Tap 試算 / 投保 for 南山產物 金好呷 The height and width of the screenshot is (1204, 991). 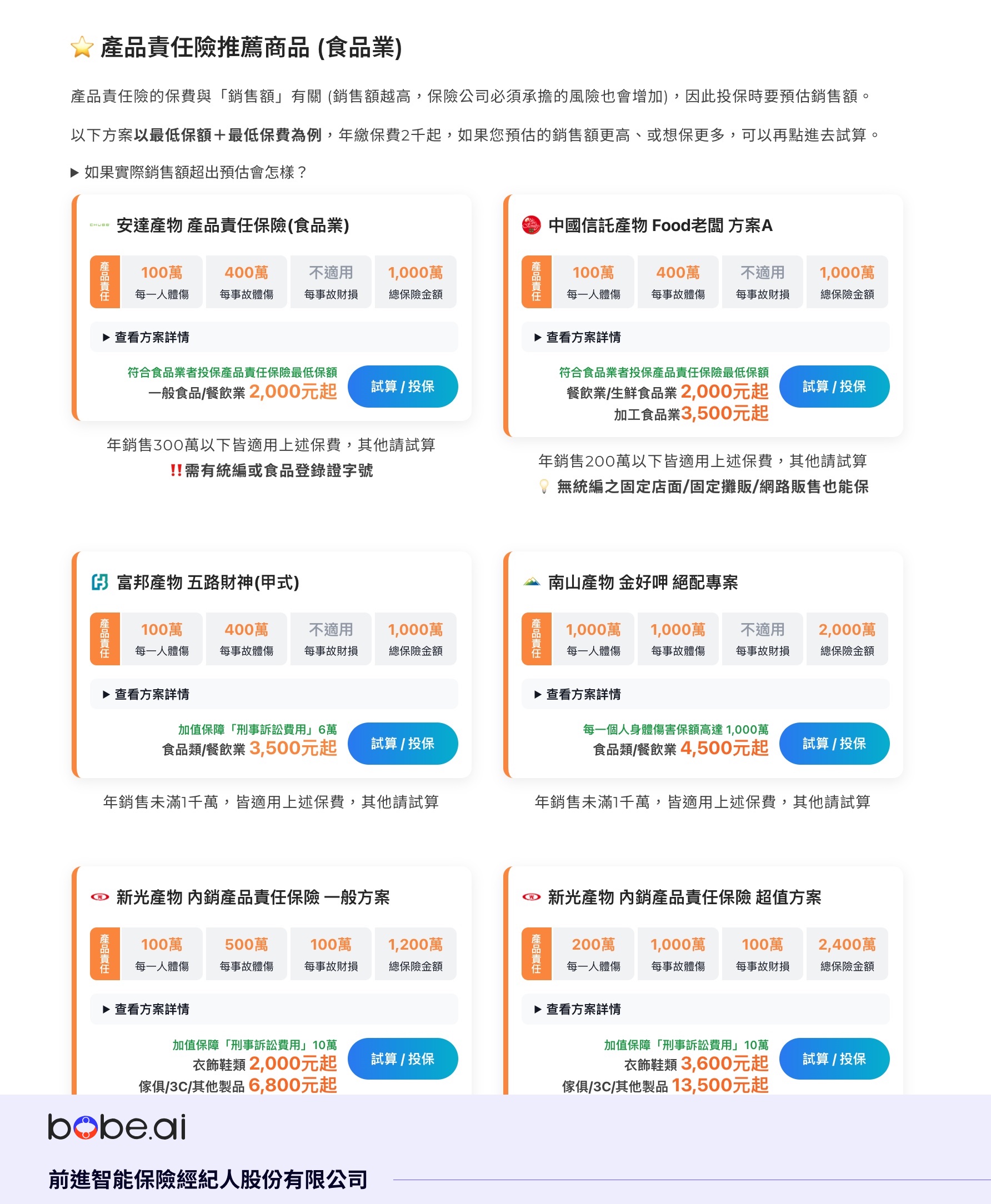(833, 744)
